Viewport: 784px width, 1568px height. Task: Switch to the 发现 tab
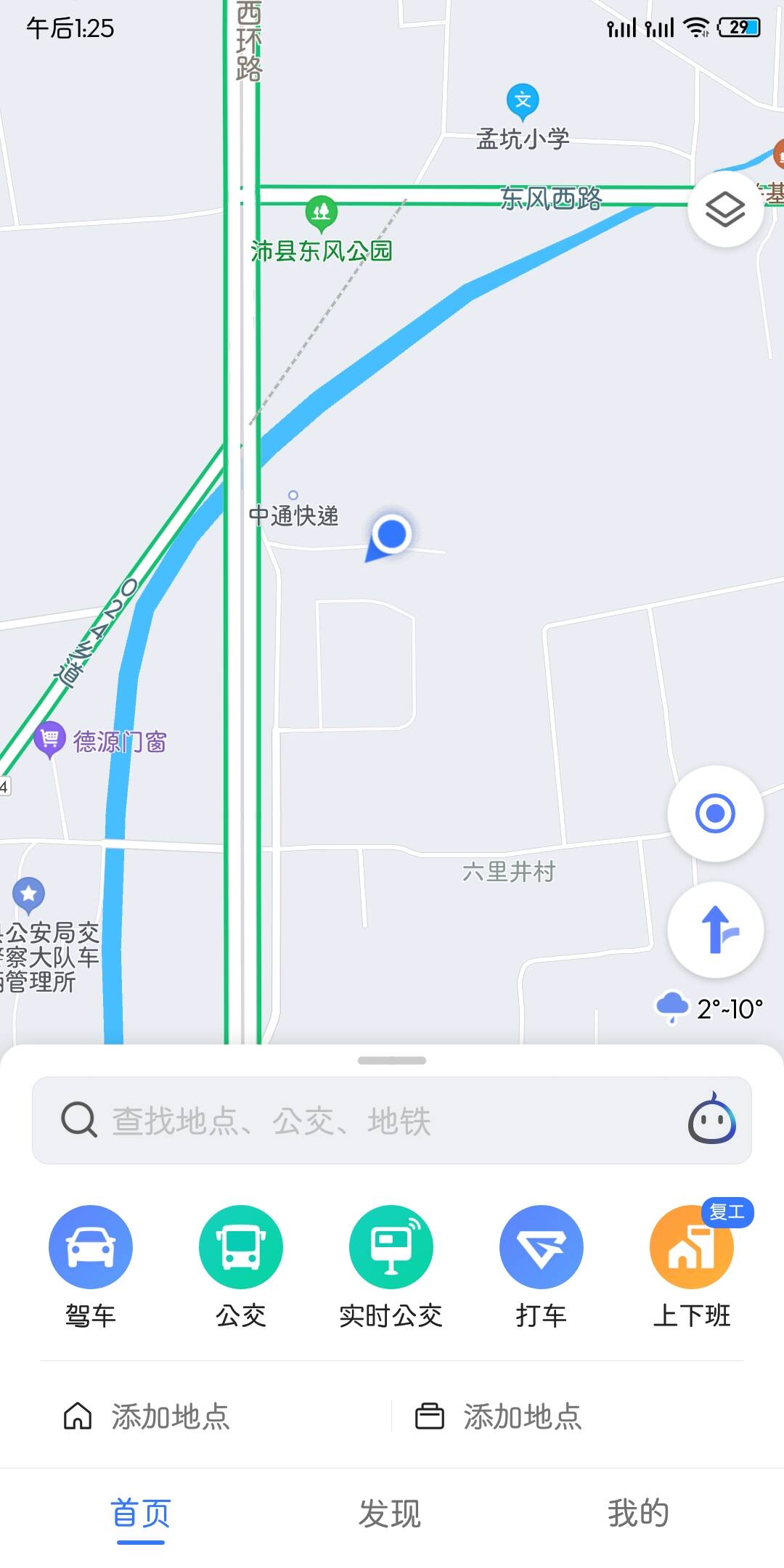(390, 1514)
